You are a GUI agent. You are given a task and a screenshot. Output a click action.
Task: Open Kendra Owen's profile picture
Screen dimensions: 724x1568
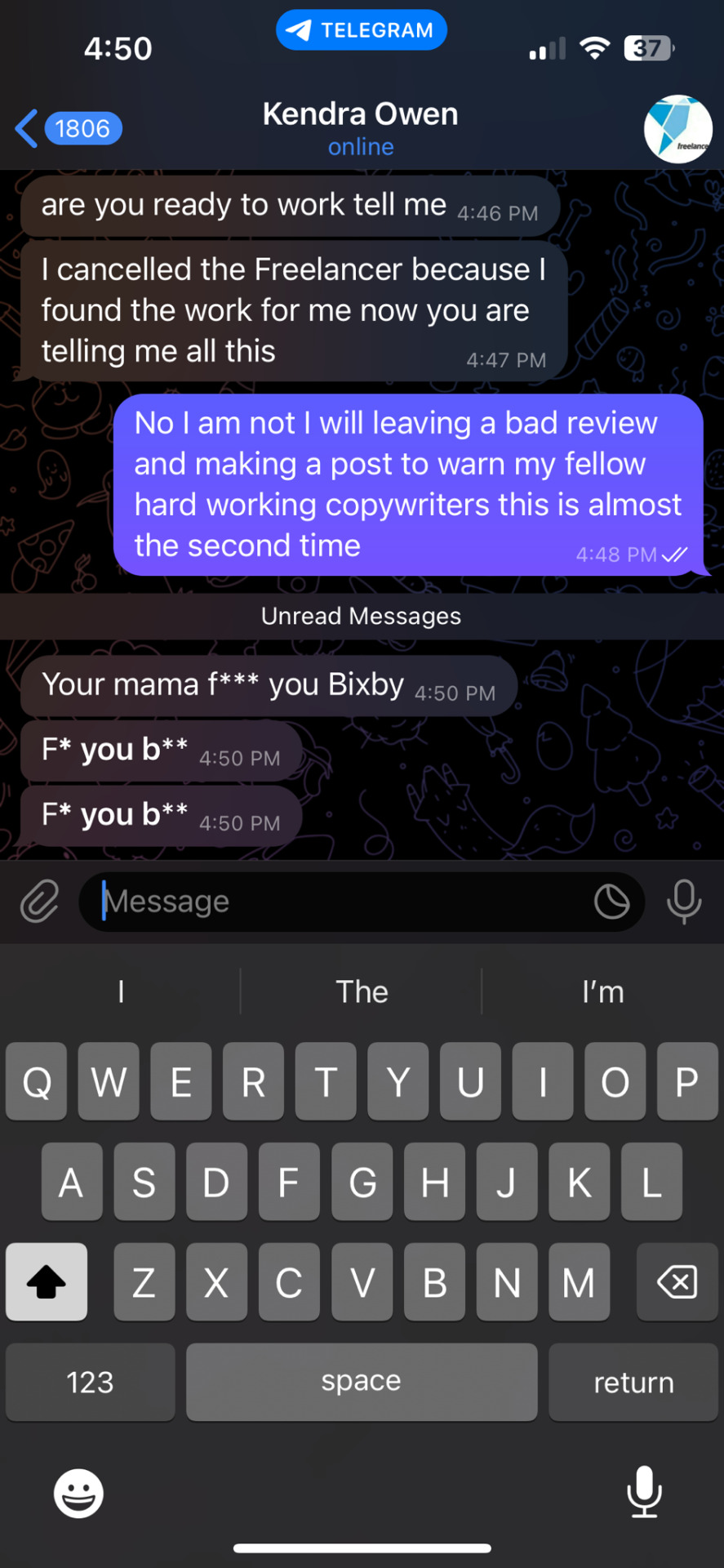(x=677, y=129)
